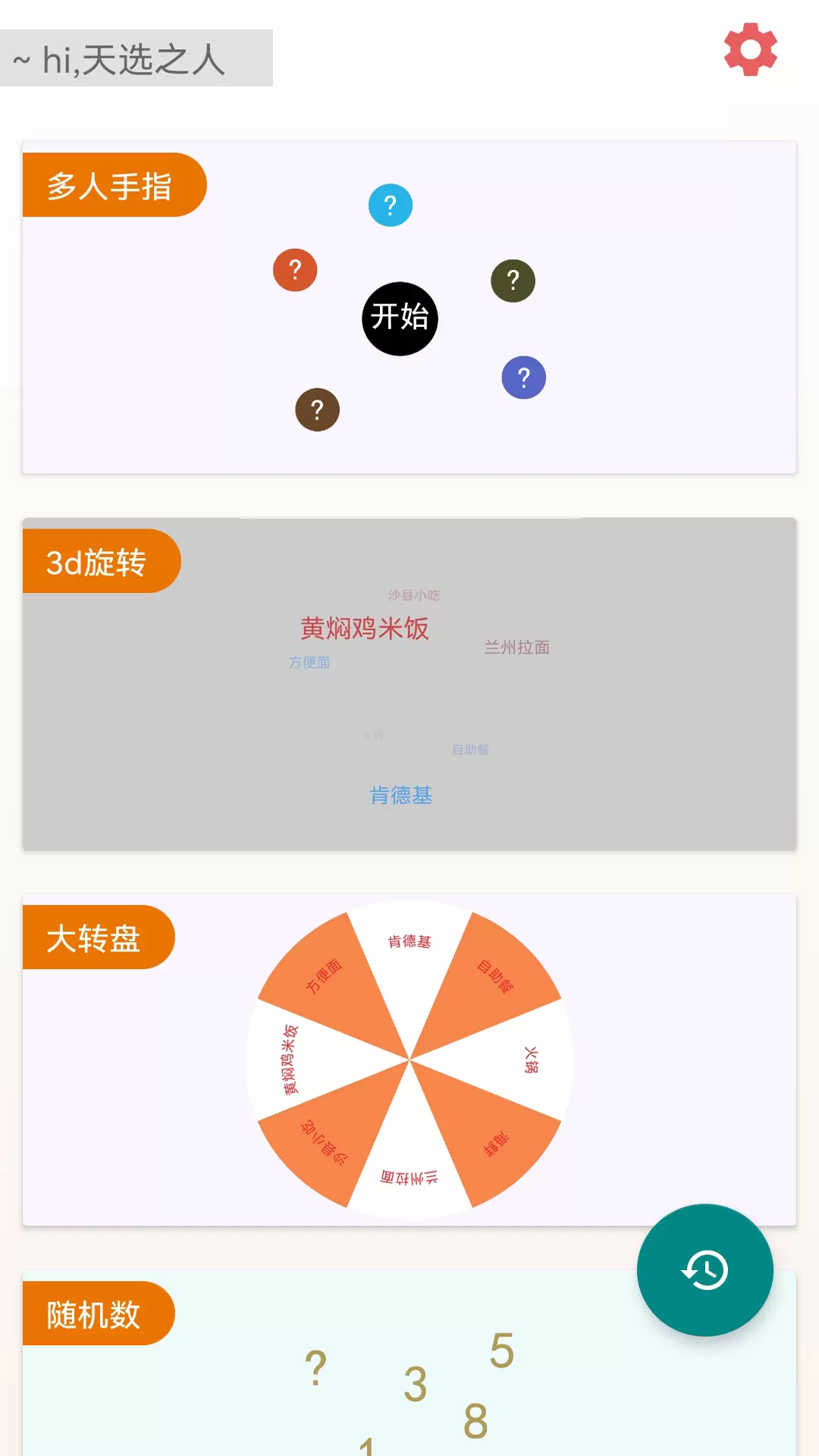This screenshot has width=819, height=1456.
Task: Tap the black 开始 start button
Action: (400, 318)
